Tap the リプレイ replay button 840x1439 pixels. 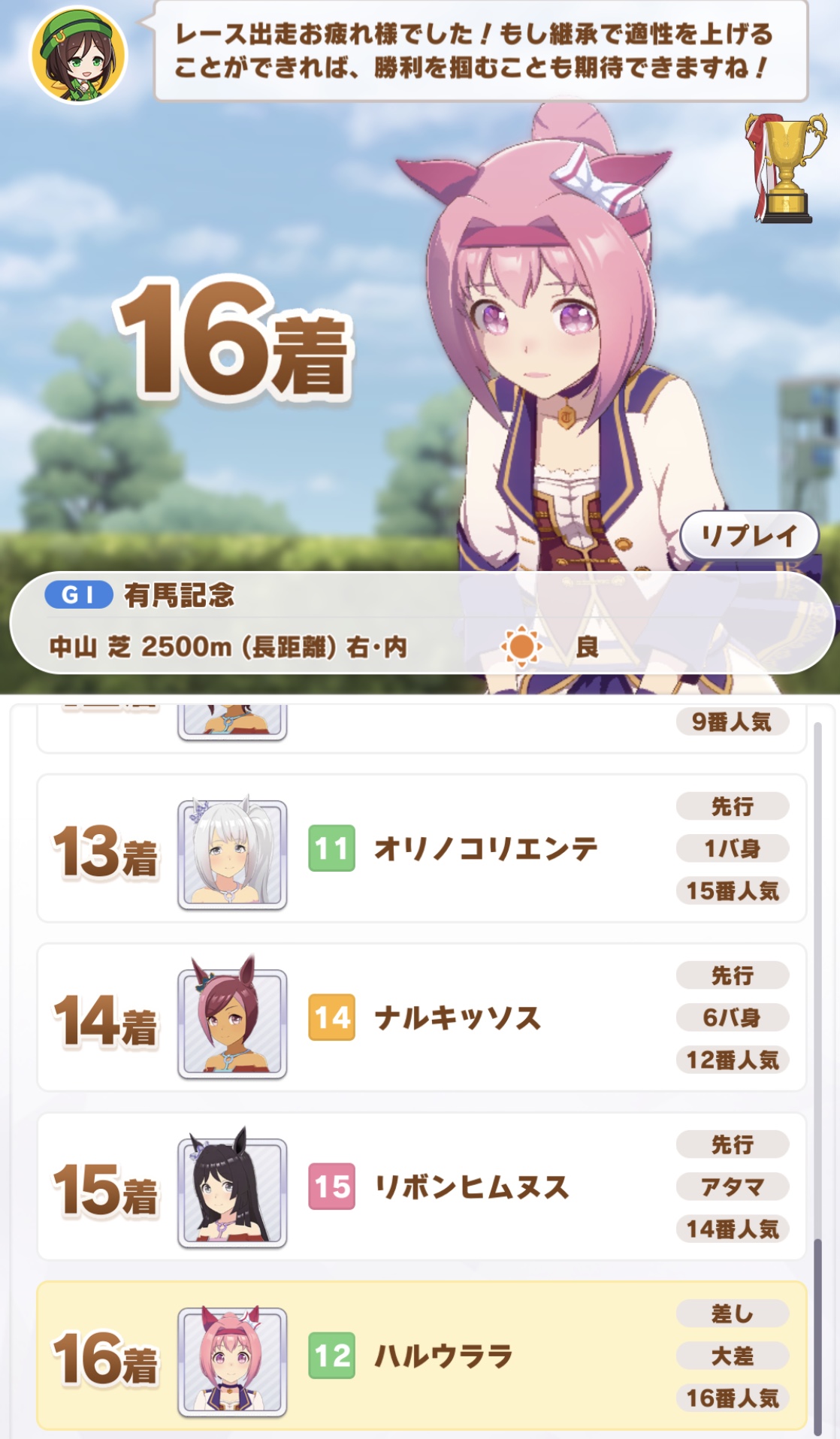748,536
